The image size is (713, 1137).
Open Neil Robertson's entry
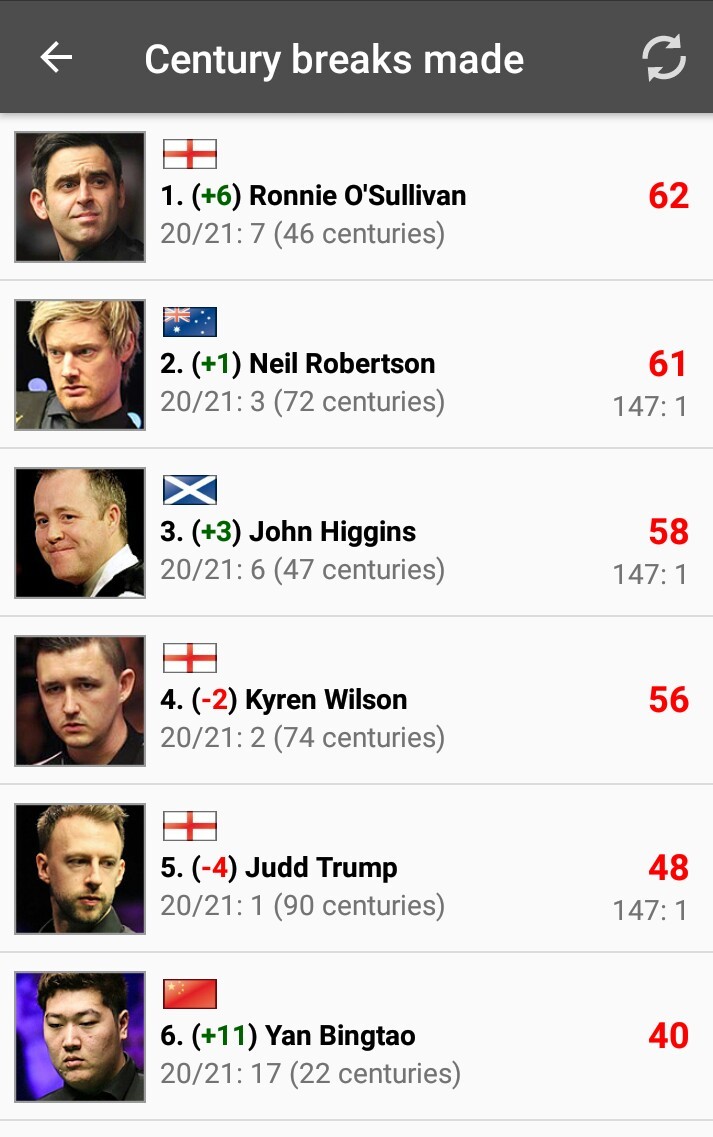[356, 364]
